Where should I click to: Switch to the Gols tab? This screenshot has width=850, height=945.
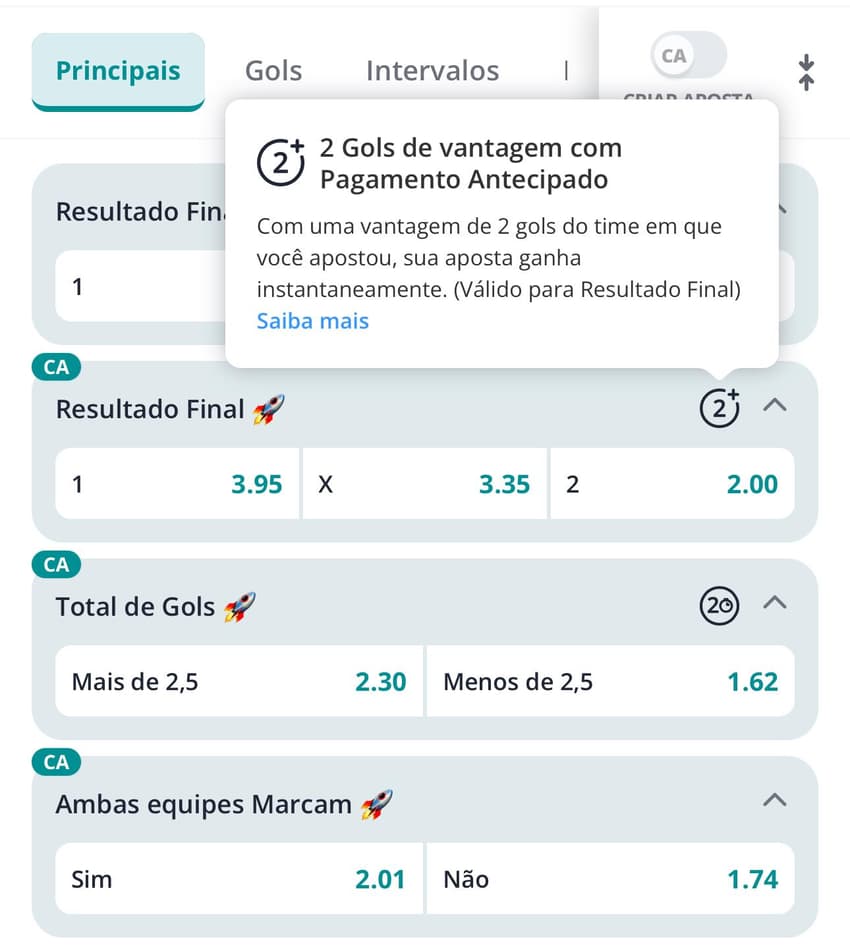point(272,70)
